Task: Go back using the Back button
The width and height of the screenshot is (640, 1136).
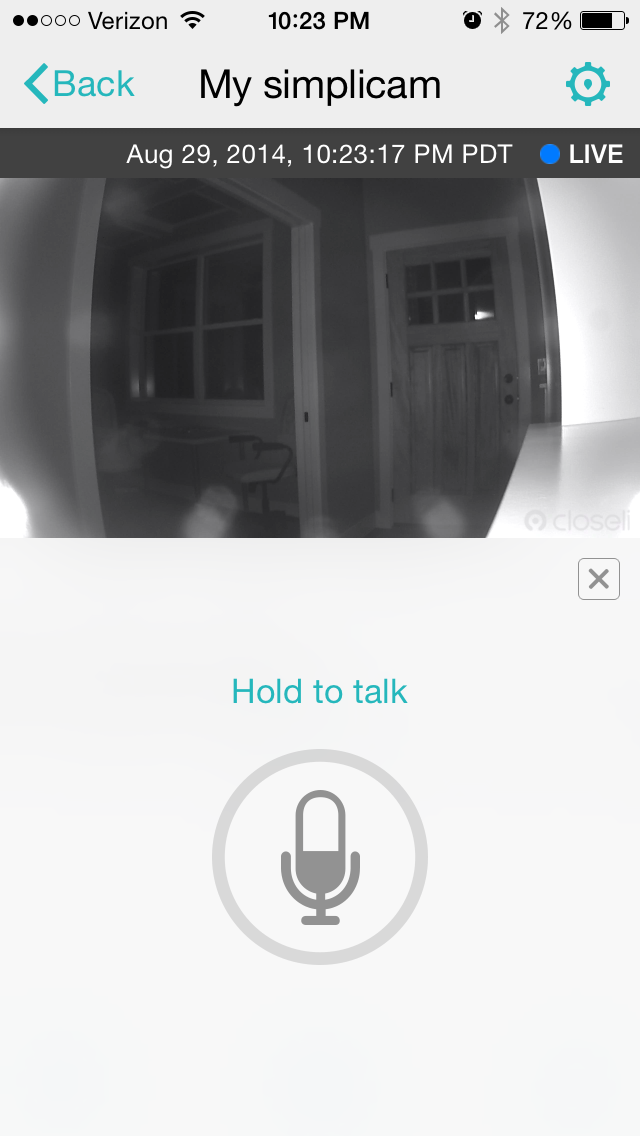Action: tap(79, 85)
